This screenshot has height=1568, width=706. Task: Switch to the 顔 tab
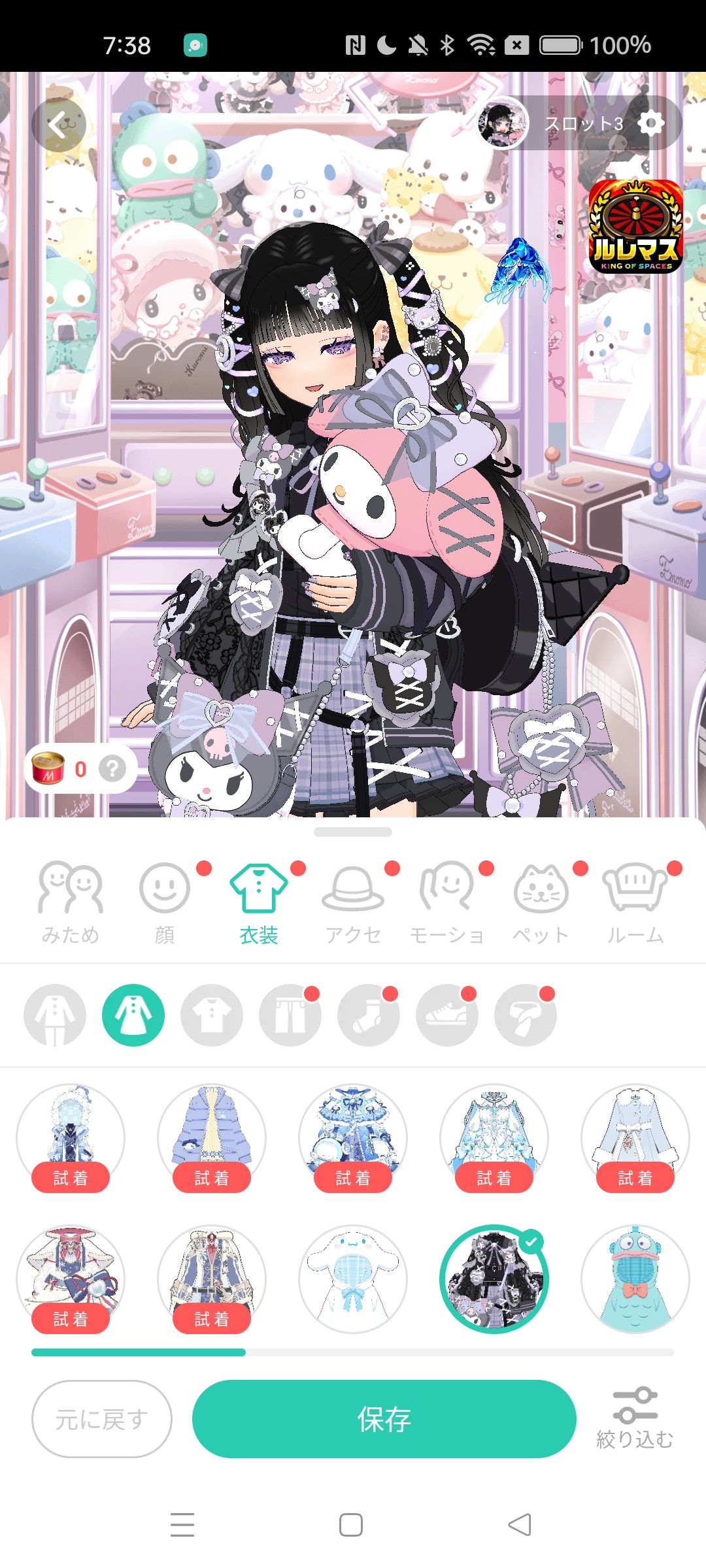click(x=165, y=902)
